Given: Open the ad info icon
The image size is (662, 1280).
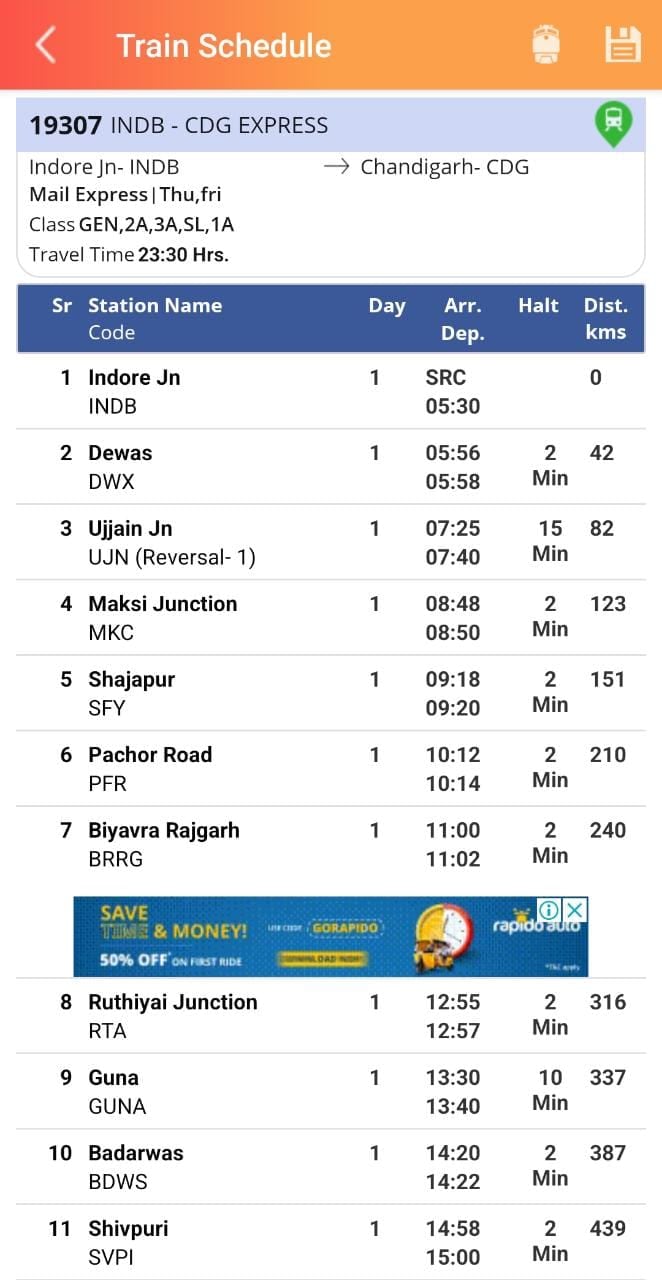Looking at the screenshot, I should coord(549,910).
